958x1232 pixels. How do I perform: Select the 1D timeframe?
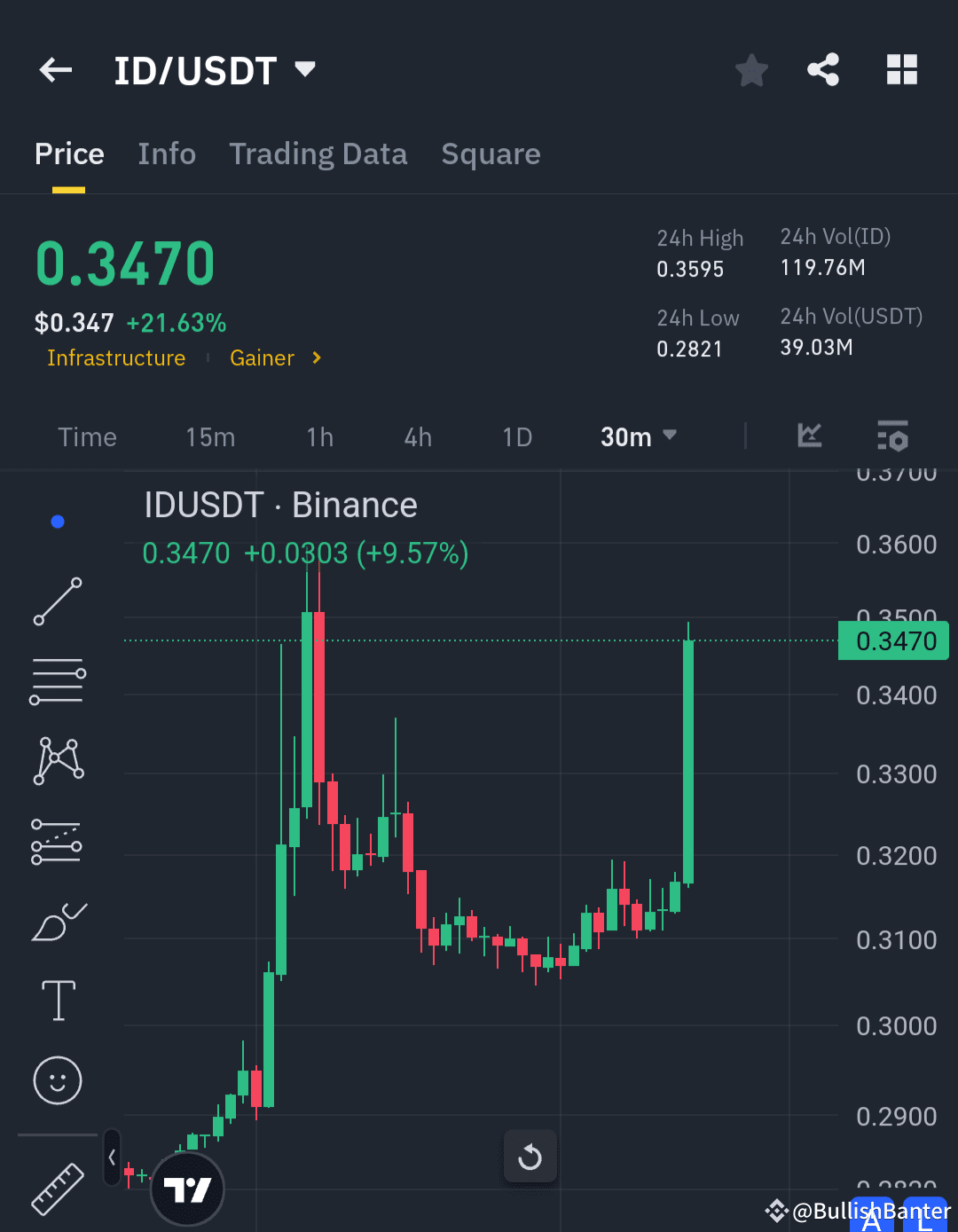point(517,436)
